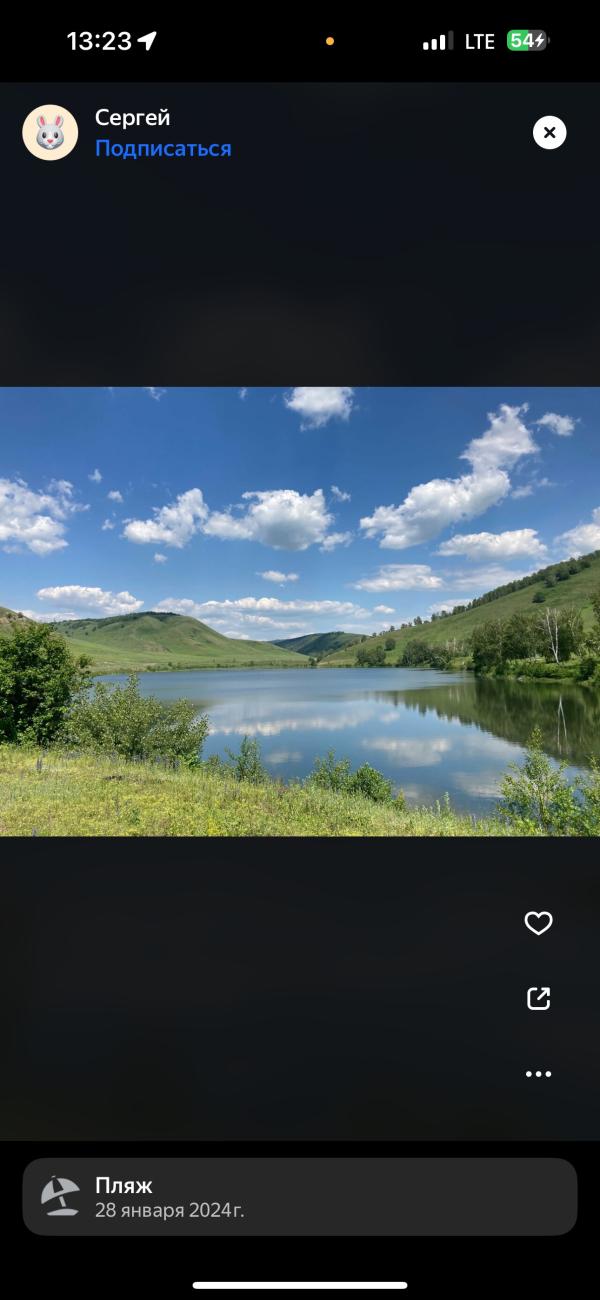600x1300 pixels.
Task: Subscribe to Сергей via Подписаться
Action: 163,148
